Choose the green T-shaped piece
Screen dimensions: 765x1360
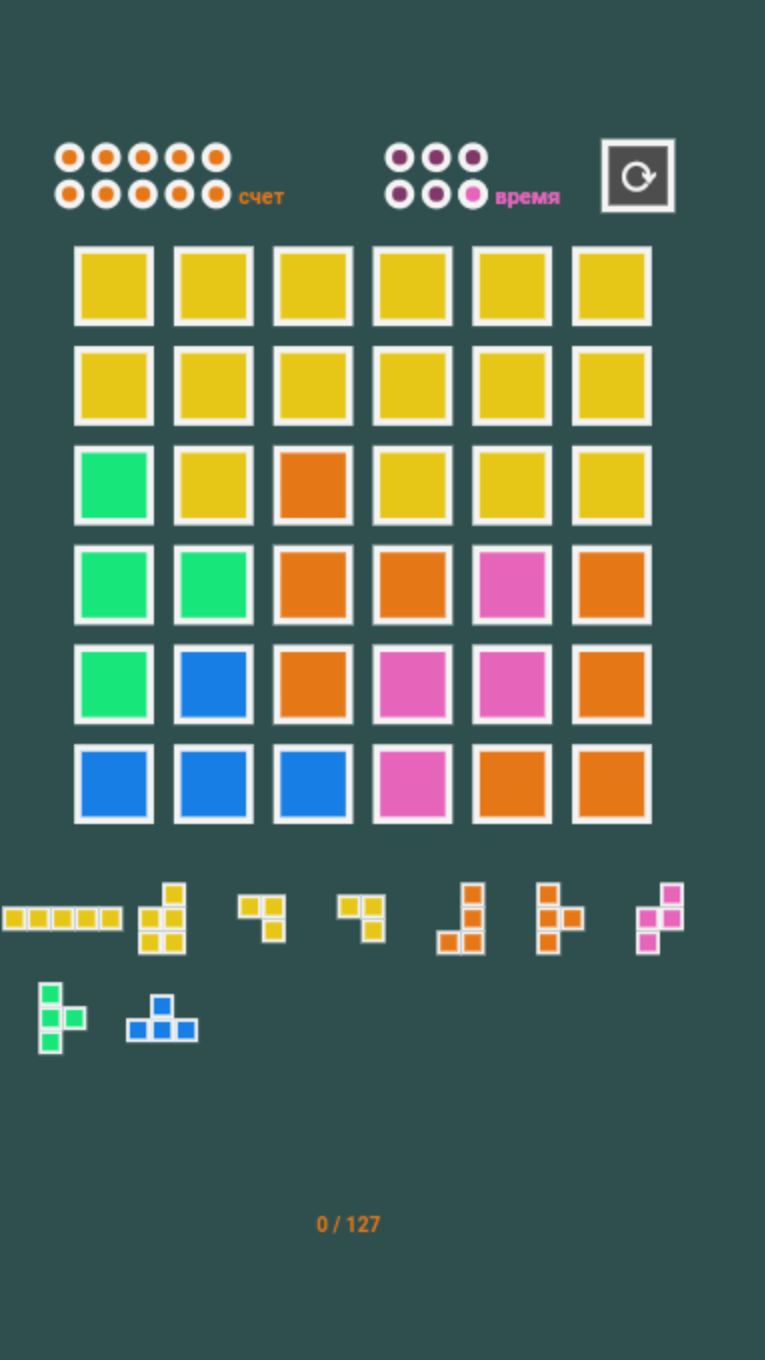click(62, 1018)
